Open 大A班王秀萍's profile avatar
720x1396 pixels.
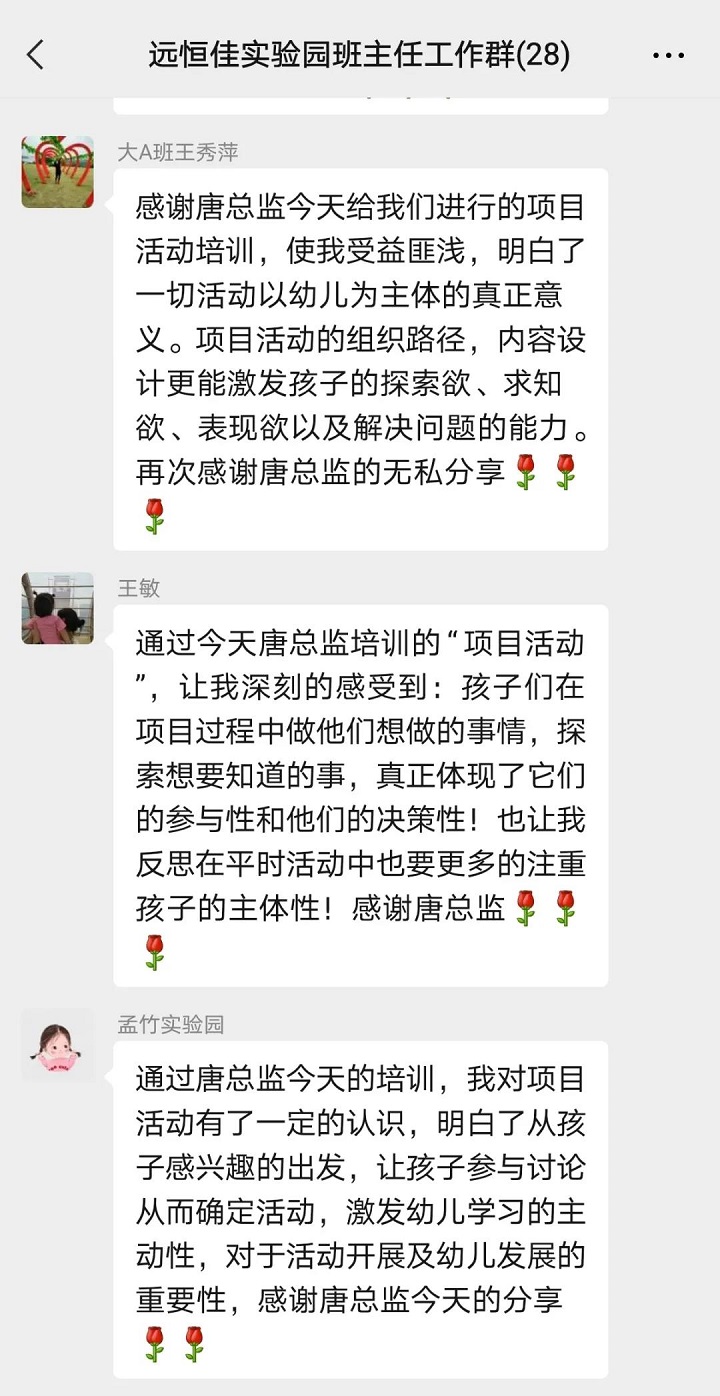tap(58, 172)
